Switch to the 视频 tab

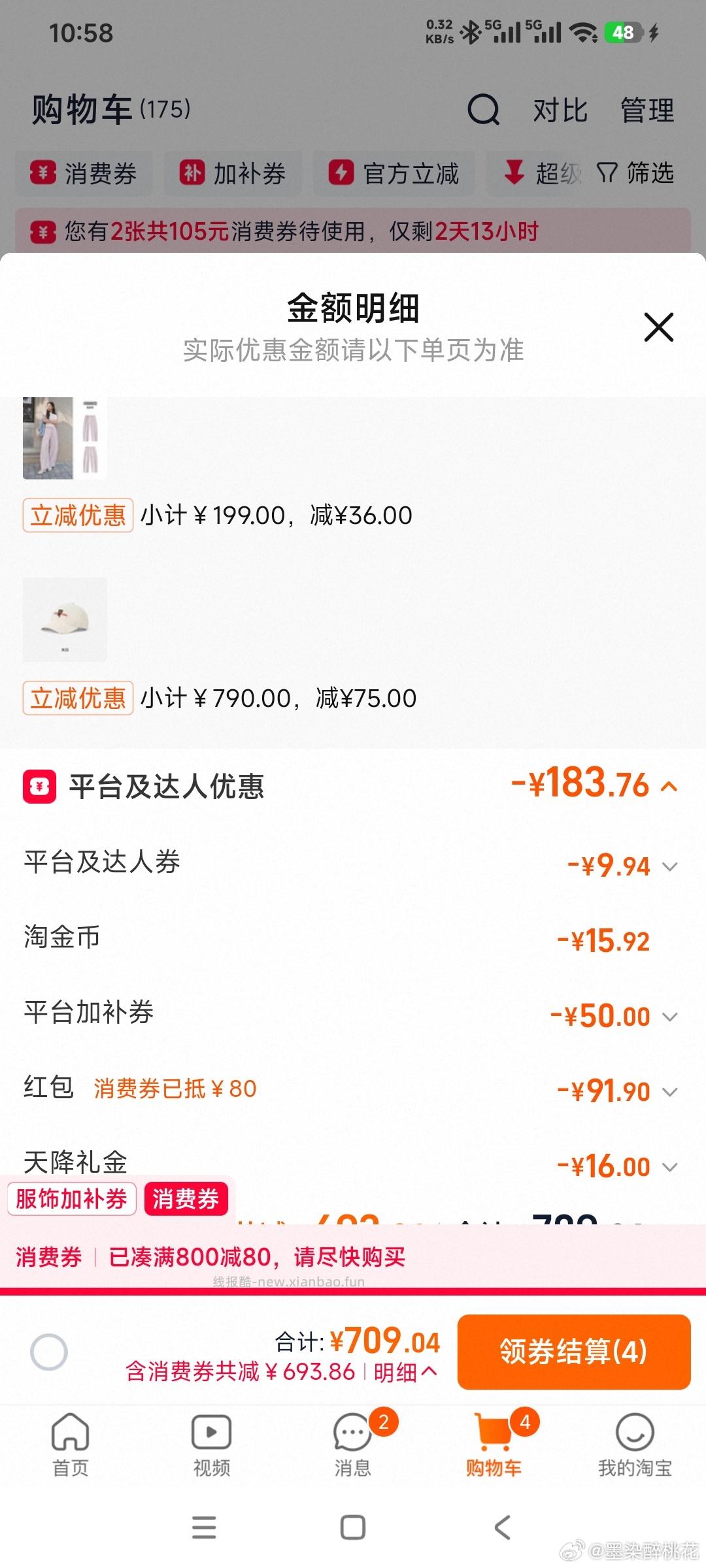(x=210, y=1431)
